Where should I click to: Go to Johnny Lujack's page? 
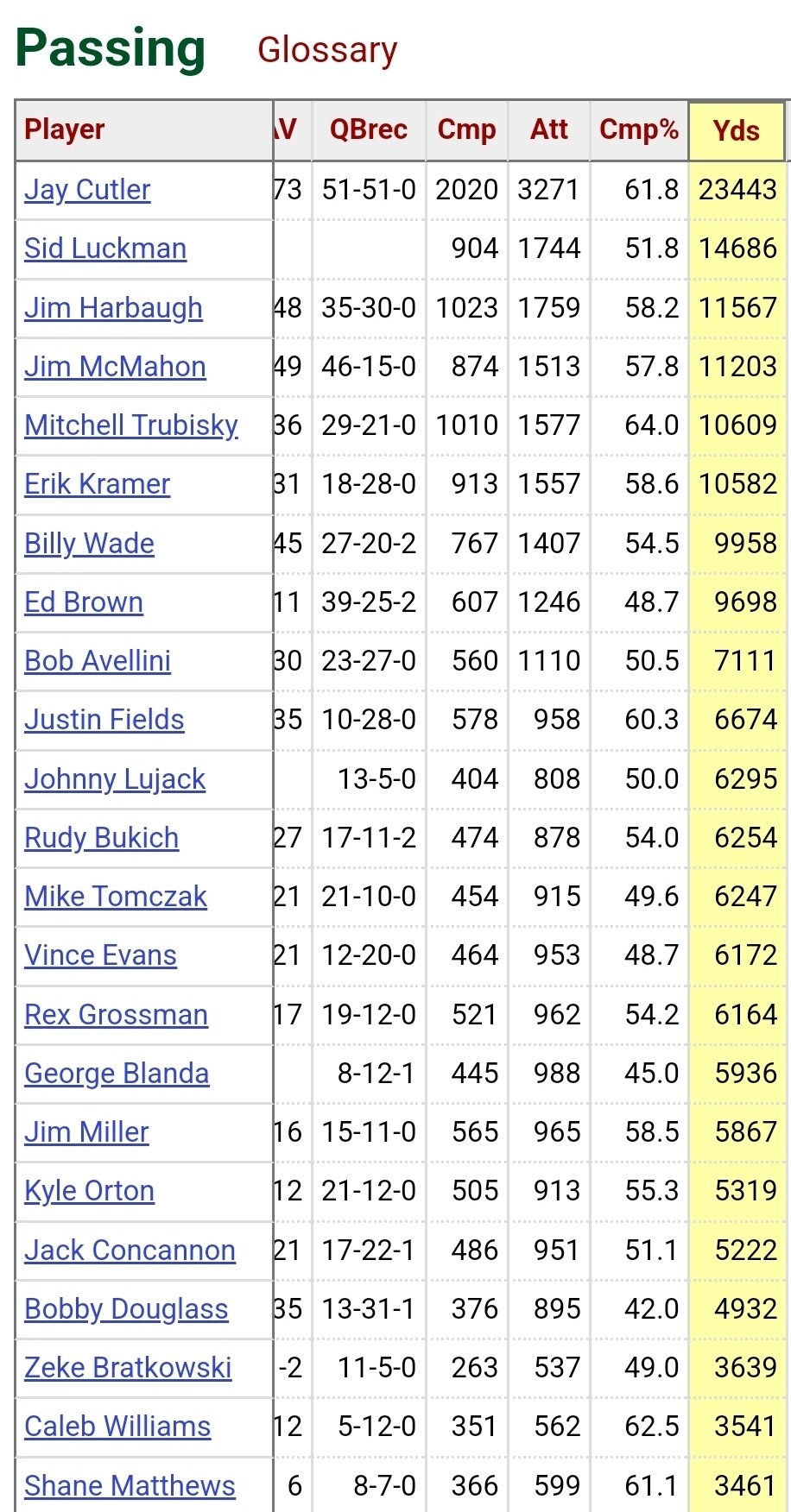[115, 779]
